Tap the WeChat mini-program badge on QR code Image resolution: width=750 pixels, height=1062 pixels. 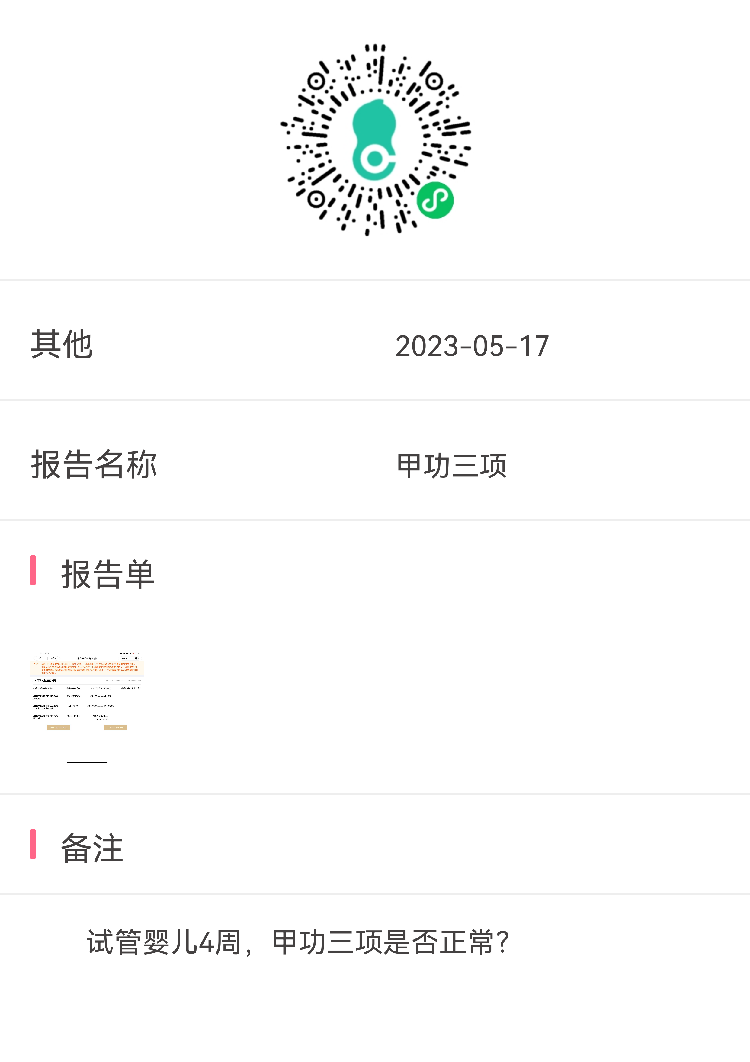click(x=434, y=200)
